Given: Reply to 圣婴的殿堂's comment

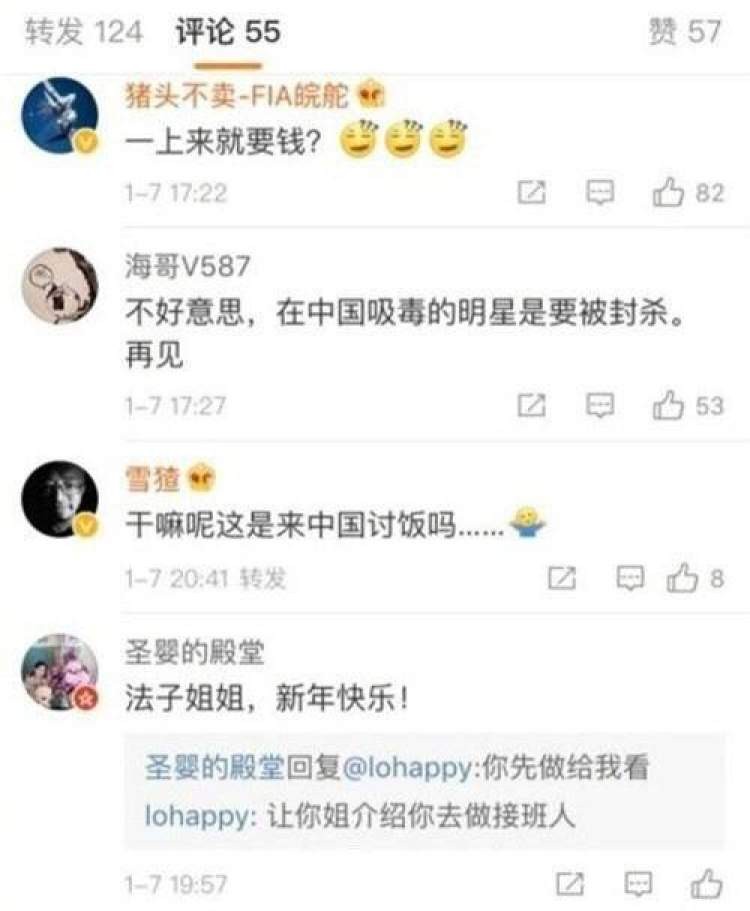Looking at the screenshot, I should coord(639,884).
